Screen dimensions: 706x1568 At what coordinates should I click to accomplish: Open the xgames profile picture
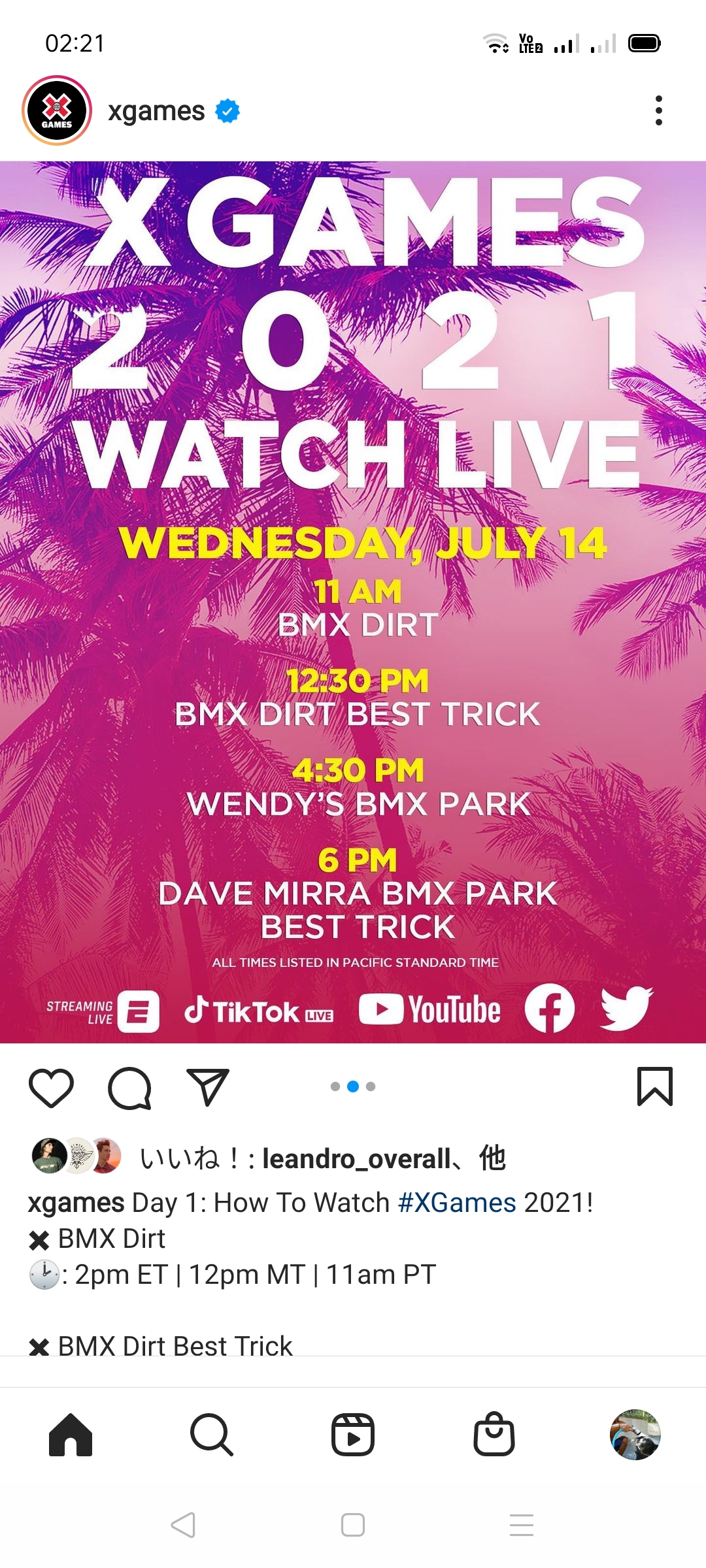(x=57, y=110)
